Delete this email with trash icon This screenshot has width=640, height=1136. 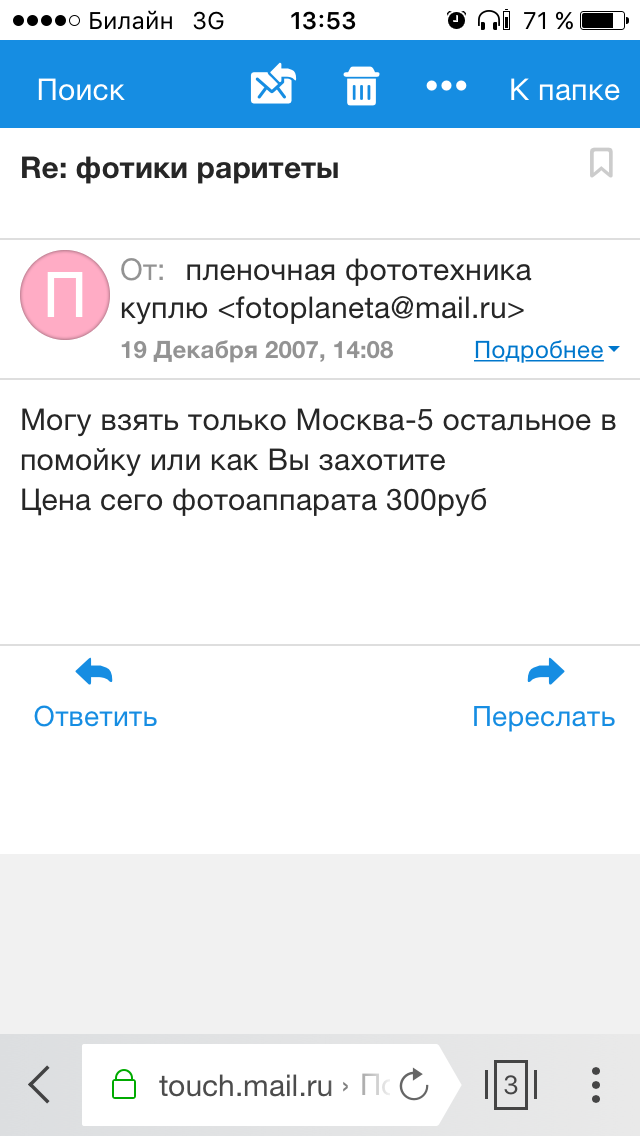pos(361,87)
